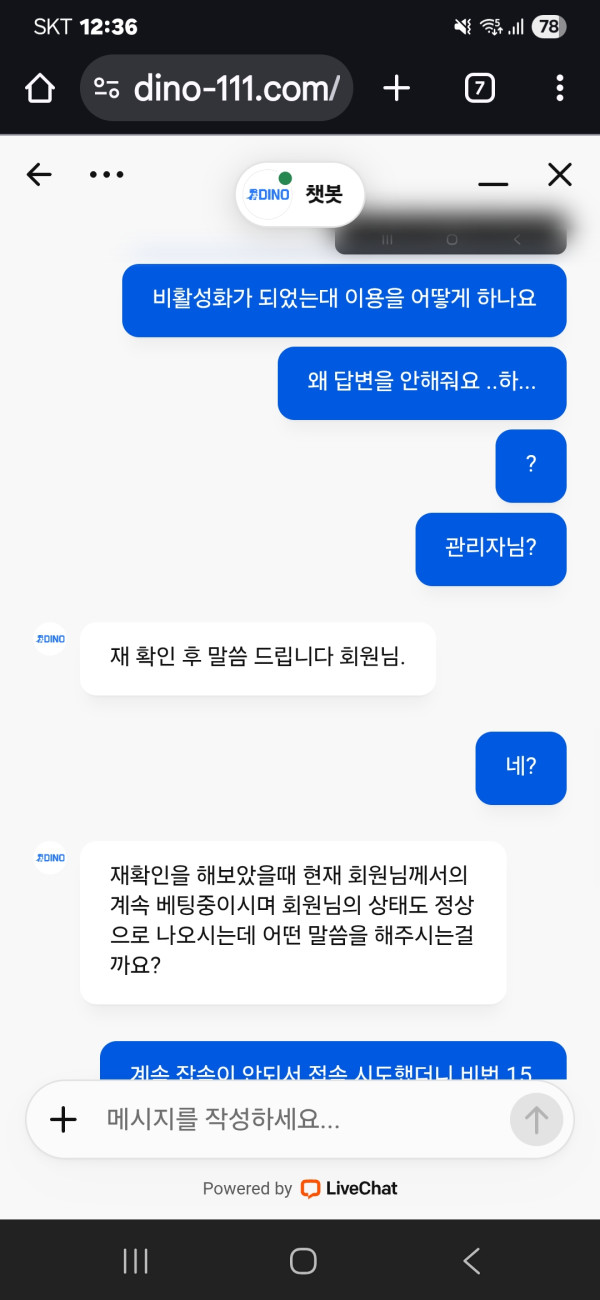Screen dimensions: 600x1300
Task: Send the message with the arrow button
Action: pos(537,1120)
